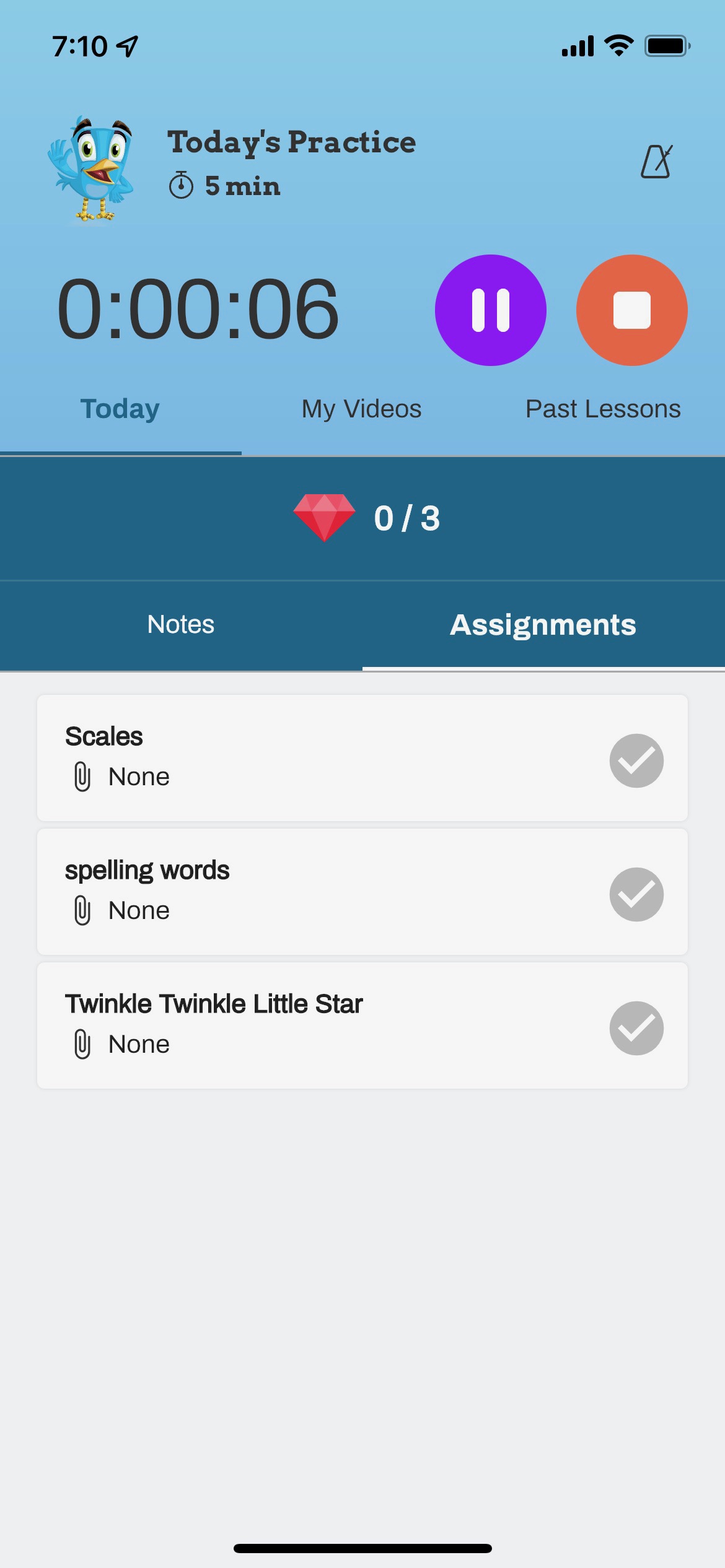Switch to the Today tab
Image resolution: width=725 pixels, height=1568 pixels.
120,409
